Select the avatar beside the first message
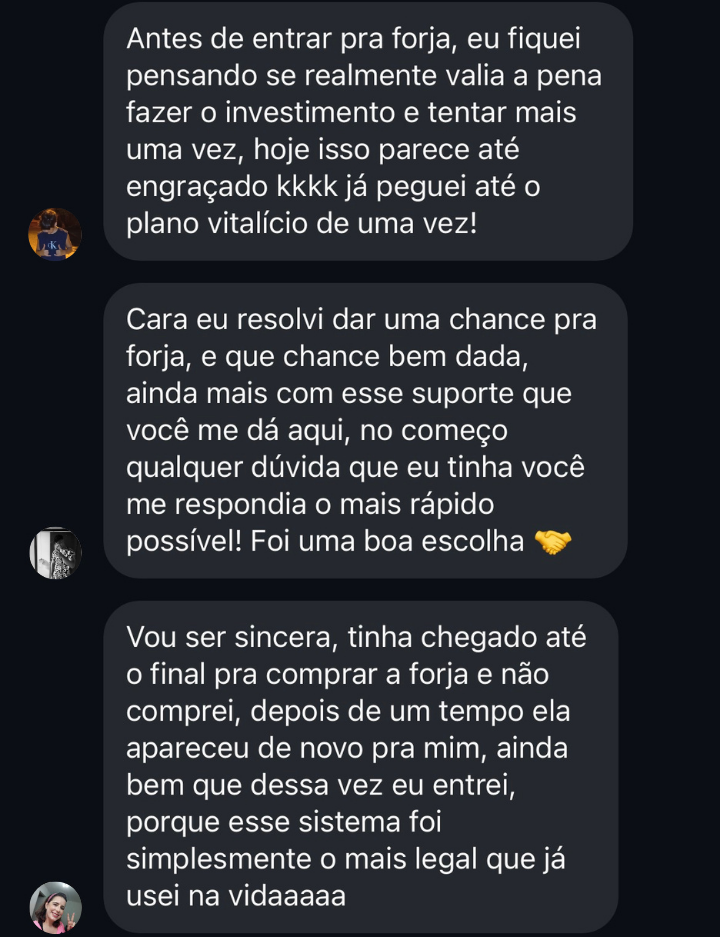720x937 pixels. tap(55, 235)
